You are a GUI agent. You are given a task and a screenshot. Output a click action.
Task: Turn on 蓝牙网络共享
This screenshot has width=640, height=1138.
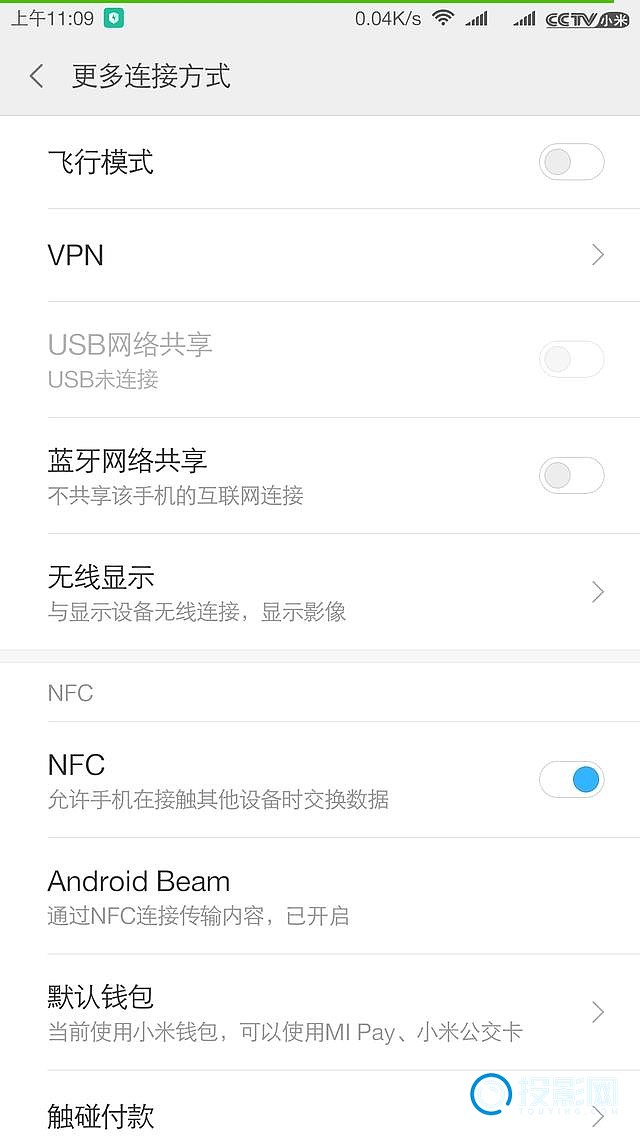pyautogui.click(x=571, y=475)
